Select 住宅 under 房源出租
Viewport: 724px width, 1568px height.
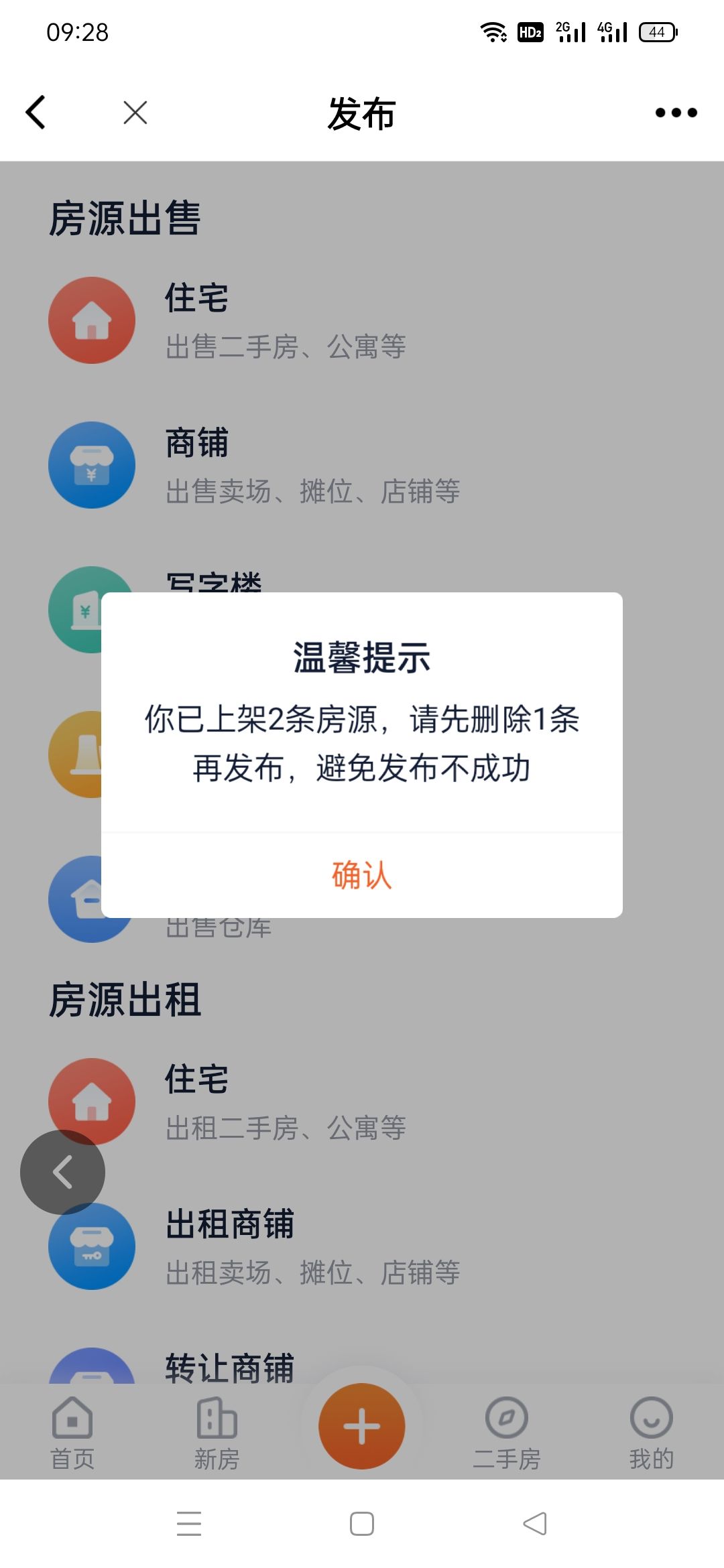(x=196, y=1102)
